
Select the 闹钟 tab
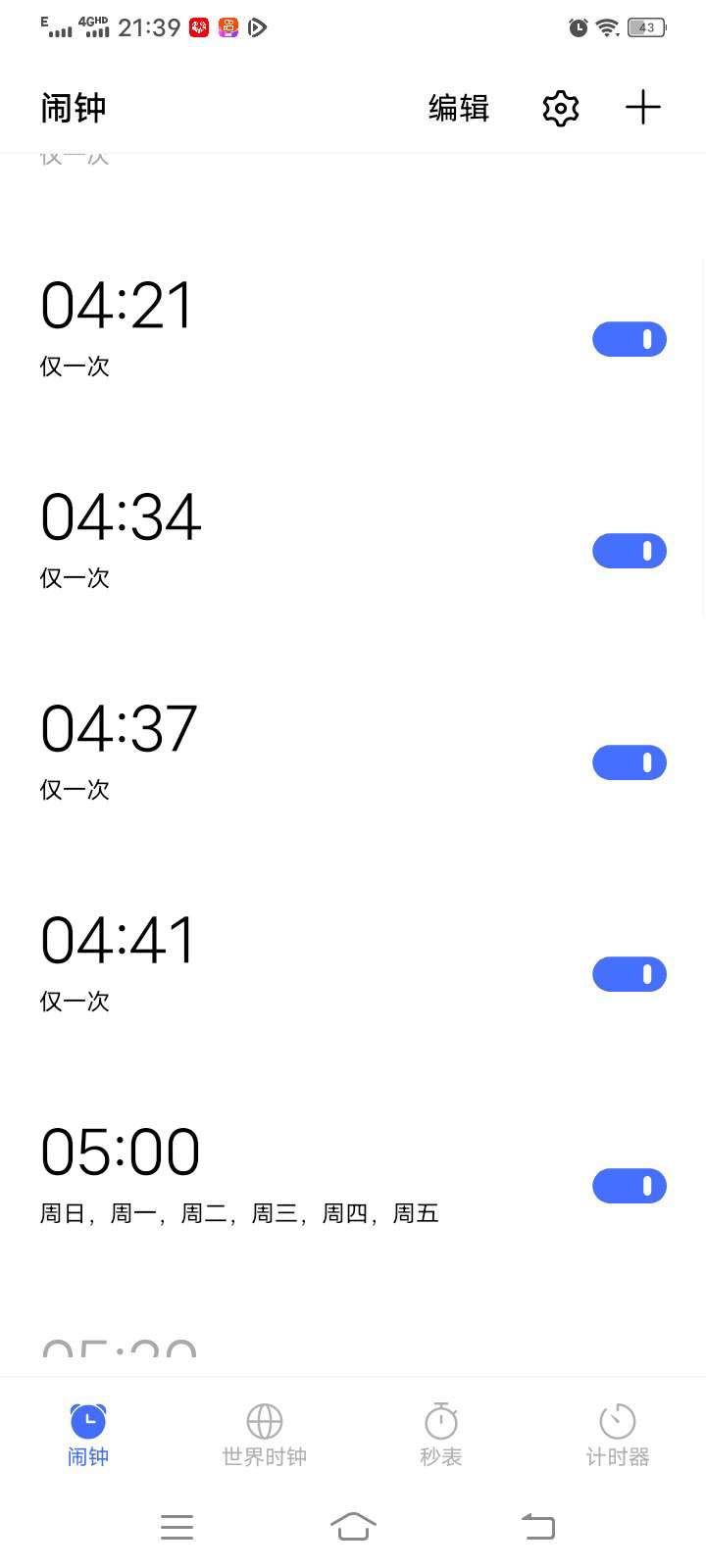click(88, 1435)
